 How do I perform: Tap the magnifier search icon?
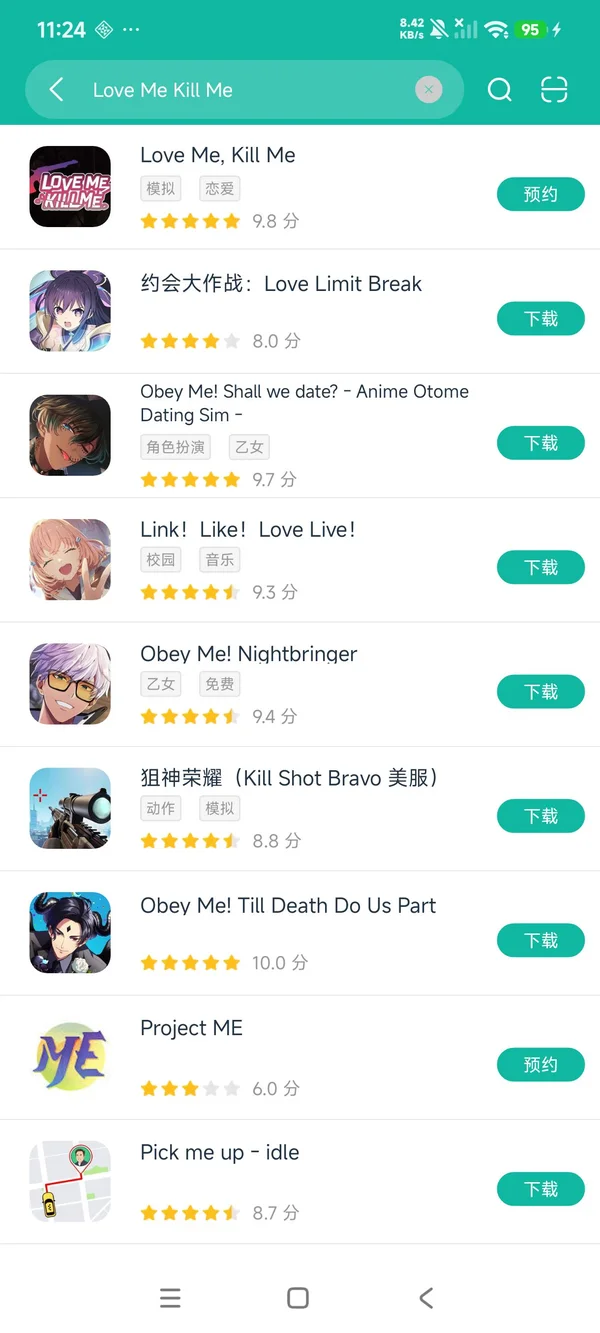pyautogui.click(x=499, y=90)
